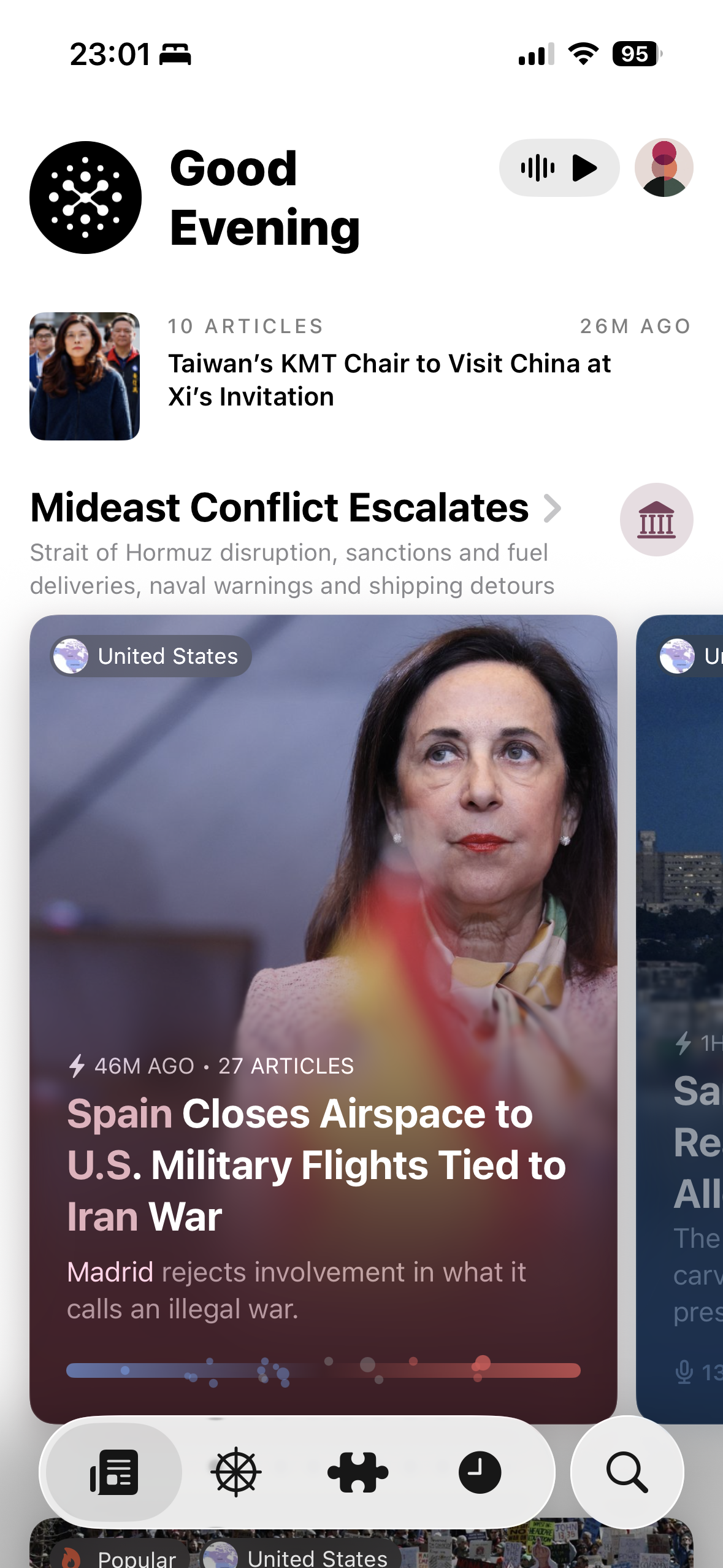Open the profile avatar
The height and width of the screenshot is (1568, 723).
point(664,168)
